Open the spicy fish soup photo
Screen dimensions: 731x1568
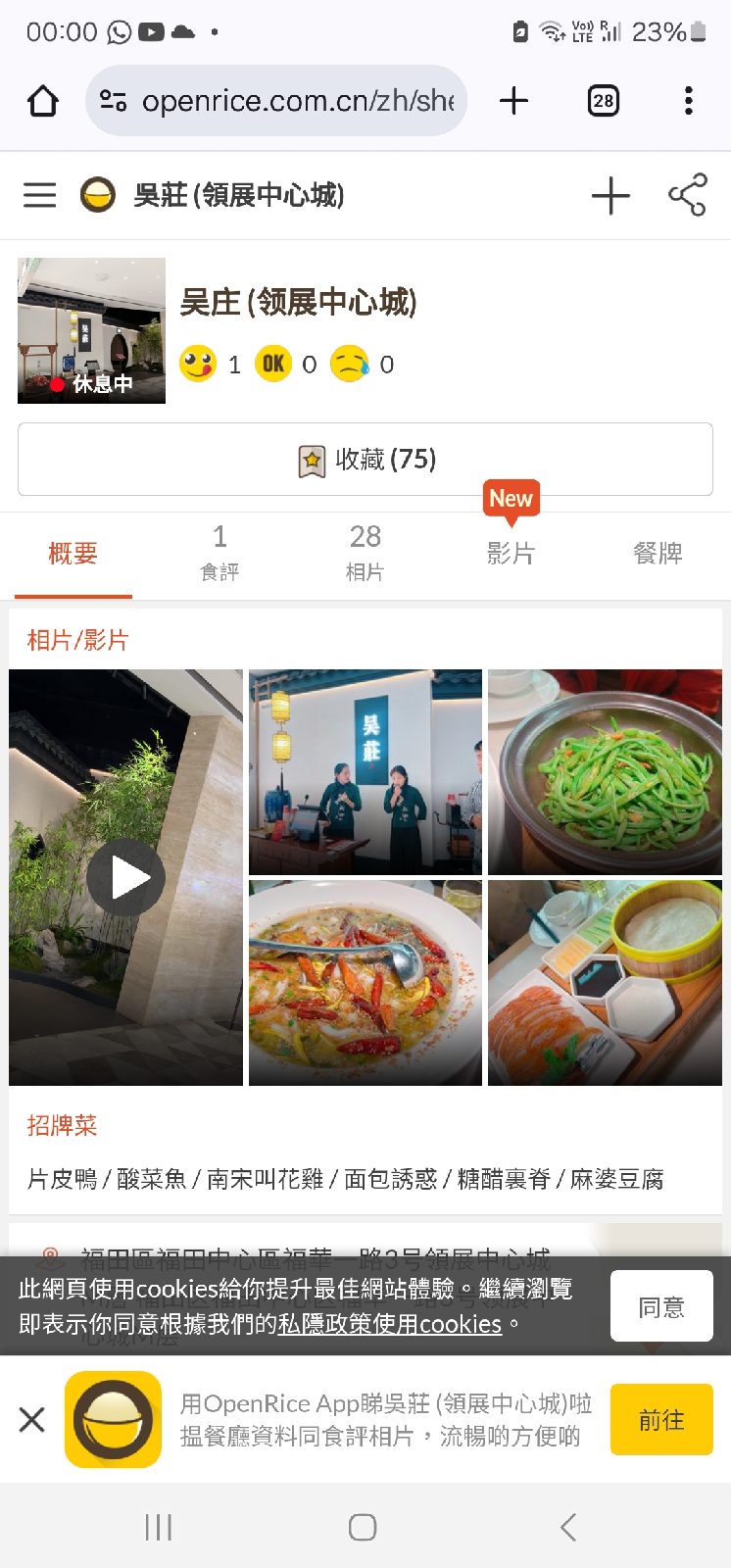coord(365,982)
